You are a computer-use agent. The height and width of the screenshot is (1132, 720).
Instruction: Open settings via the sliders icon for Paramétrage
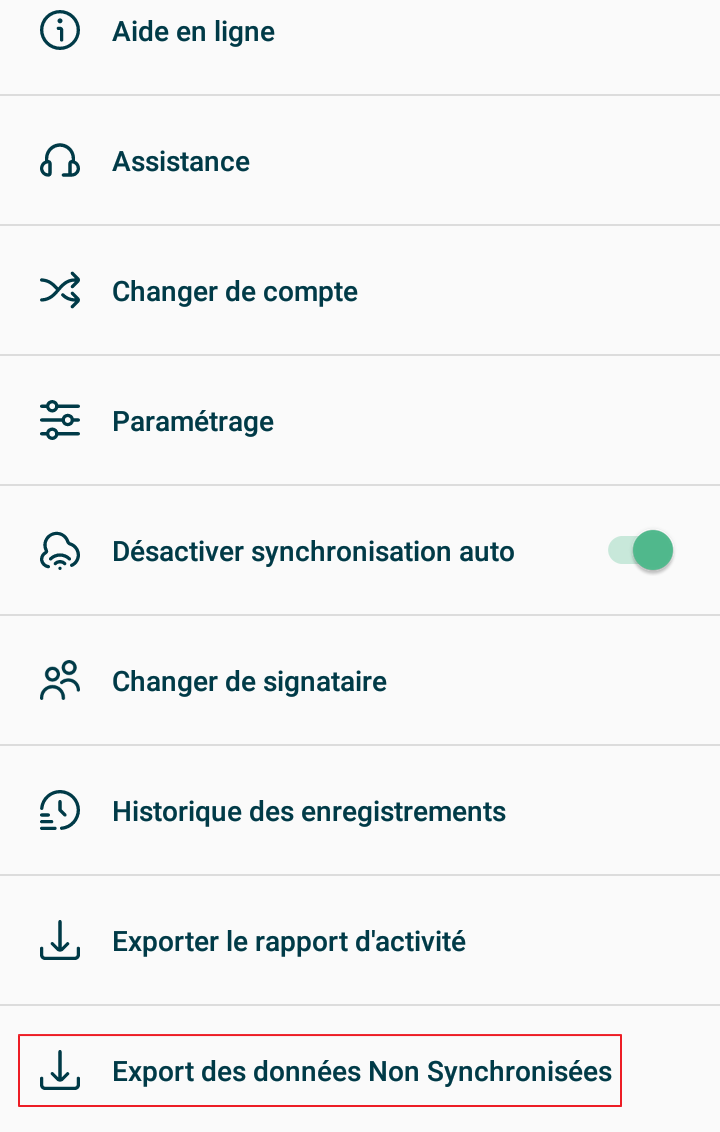(x=58, y=421)
